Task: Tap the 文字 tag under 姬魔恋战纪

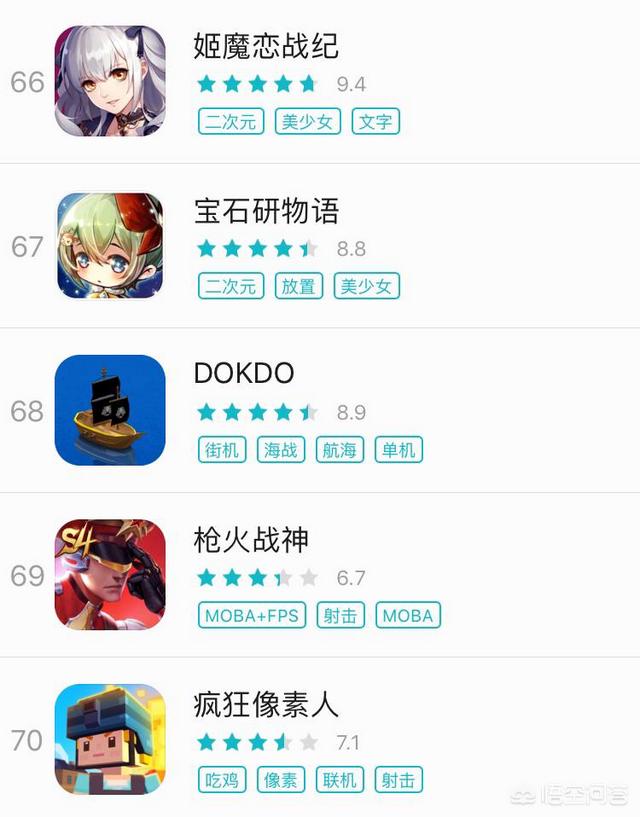Action: [x=376, y=122]
